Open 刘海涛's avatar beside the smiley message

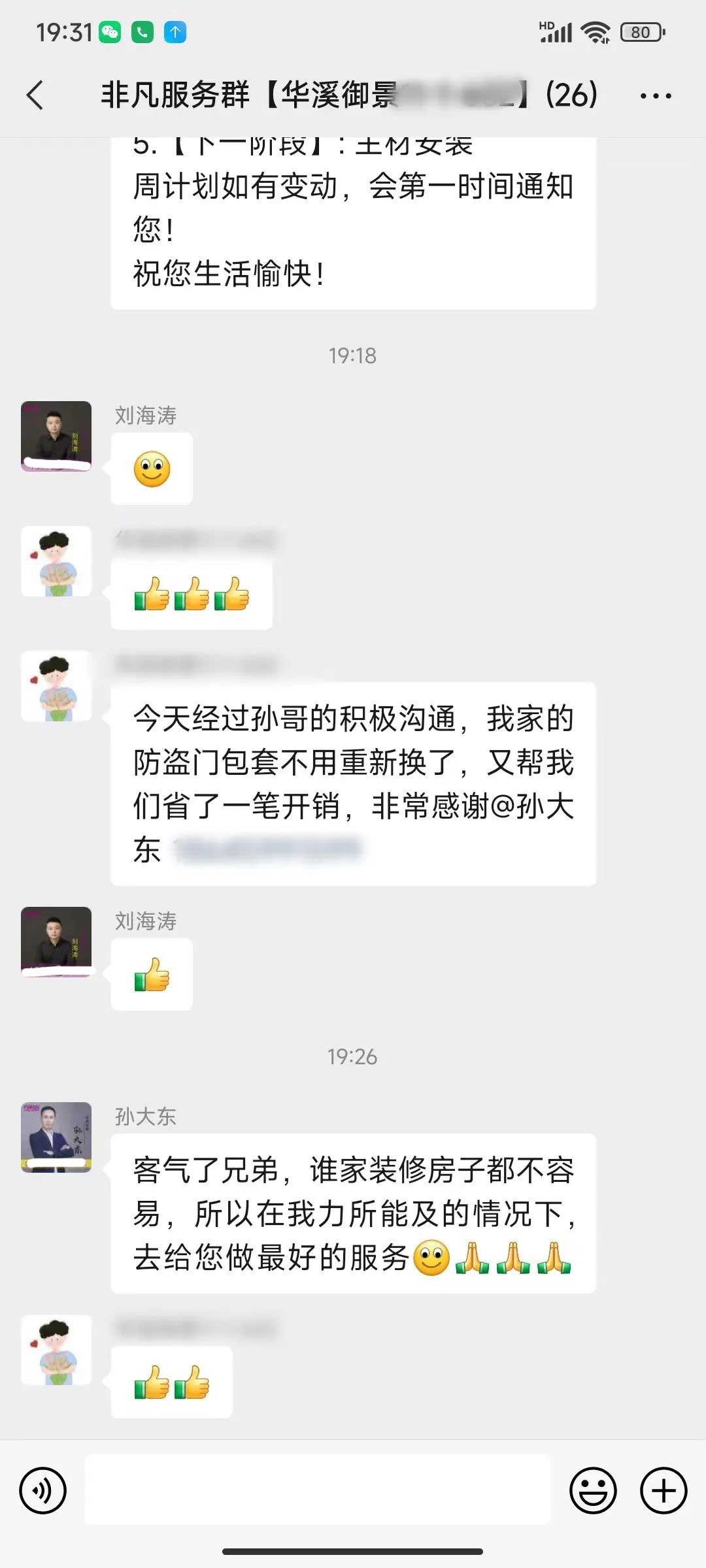[56, 436]
